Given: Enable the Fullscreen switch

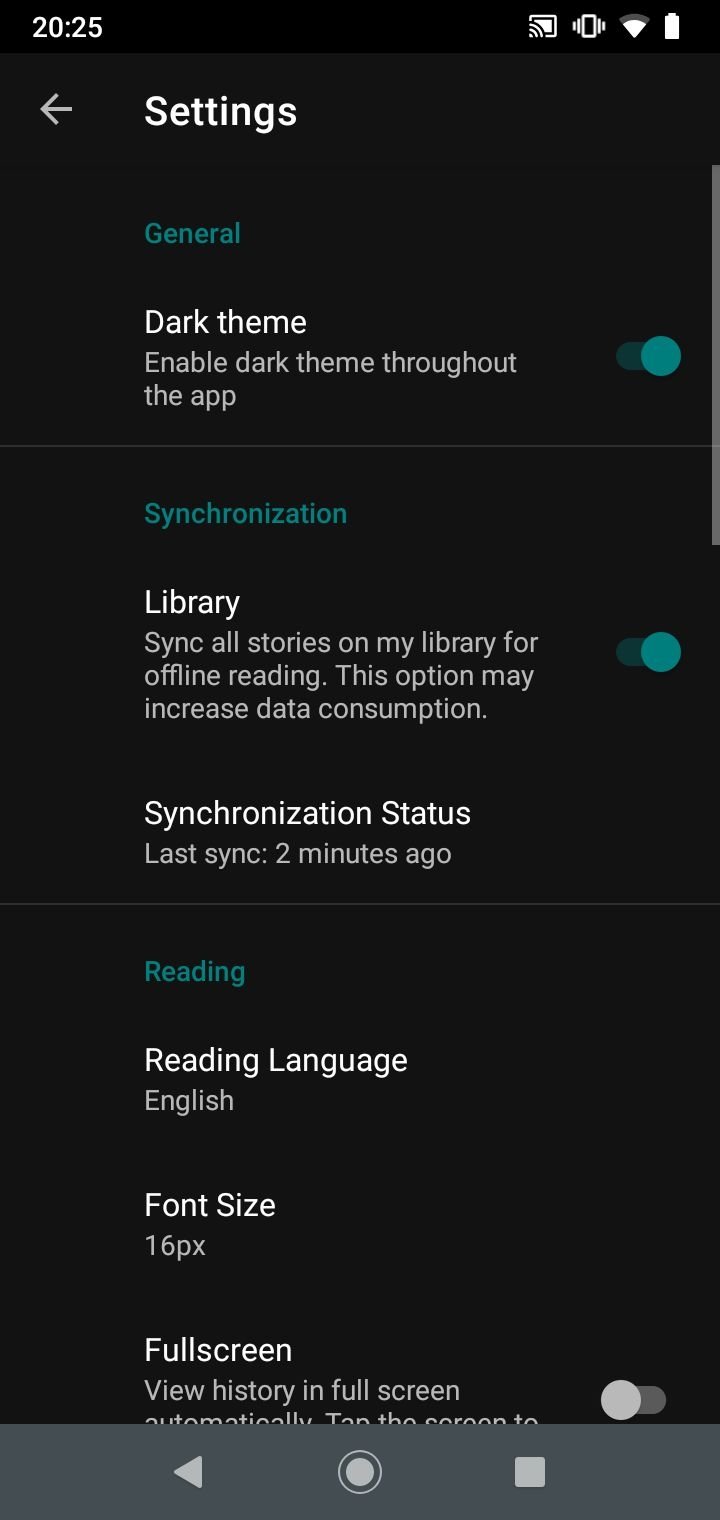Looking at the screenshot, I should point(634,1399).
